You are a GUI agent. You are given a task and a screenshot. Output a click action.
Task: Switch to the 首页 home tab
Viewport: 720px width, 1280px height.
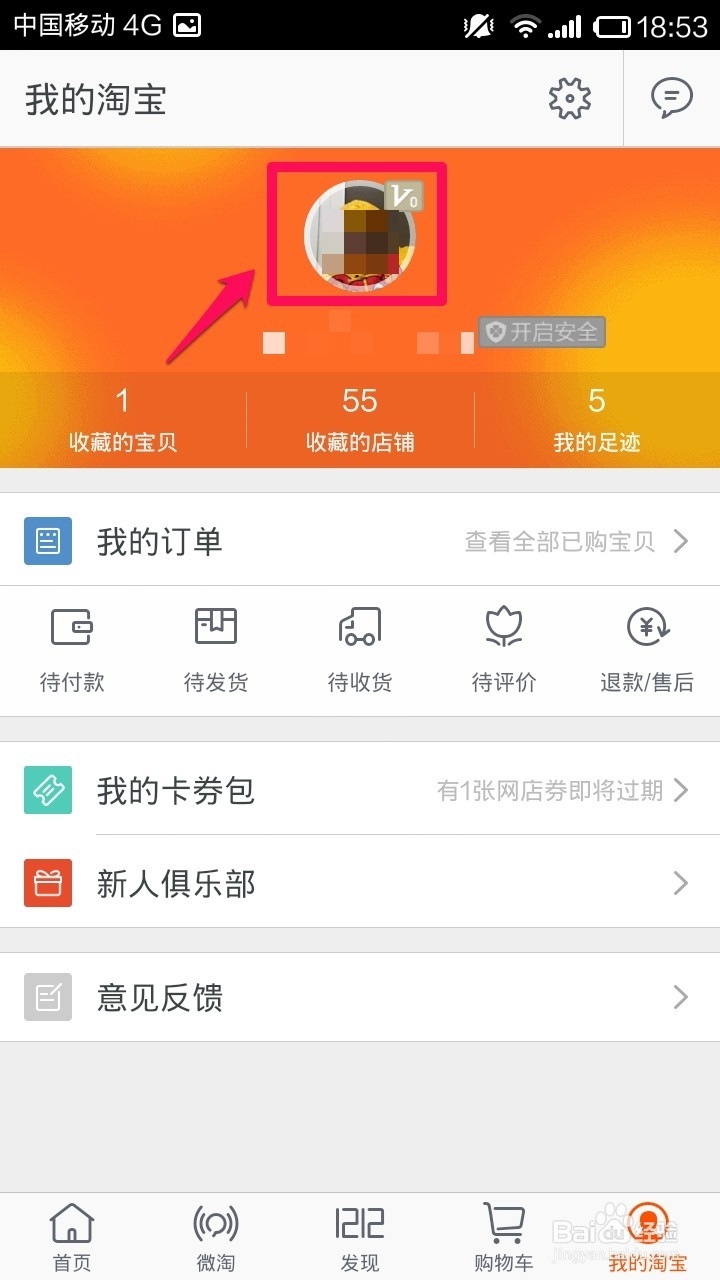tap(71, 1235)
